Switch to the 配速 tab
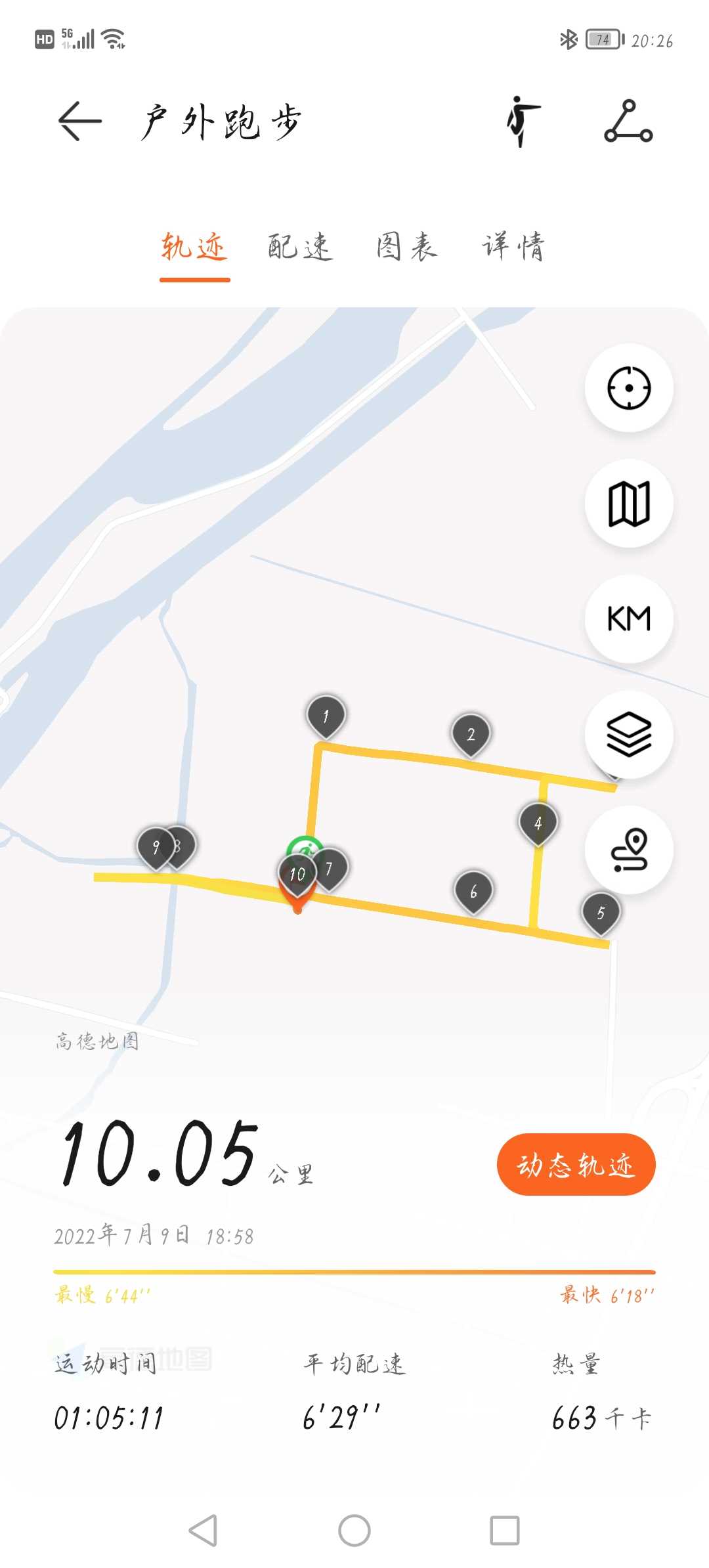Screen dimensions: 709x1568 300,248
